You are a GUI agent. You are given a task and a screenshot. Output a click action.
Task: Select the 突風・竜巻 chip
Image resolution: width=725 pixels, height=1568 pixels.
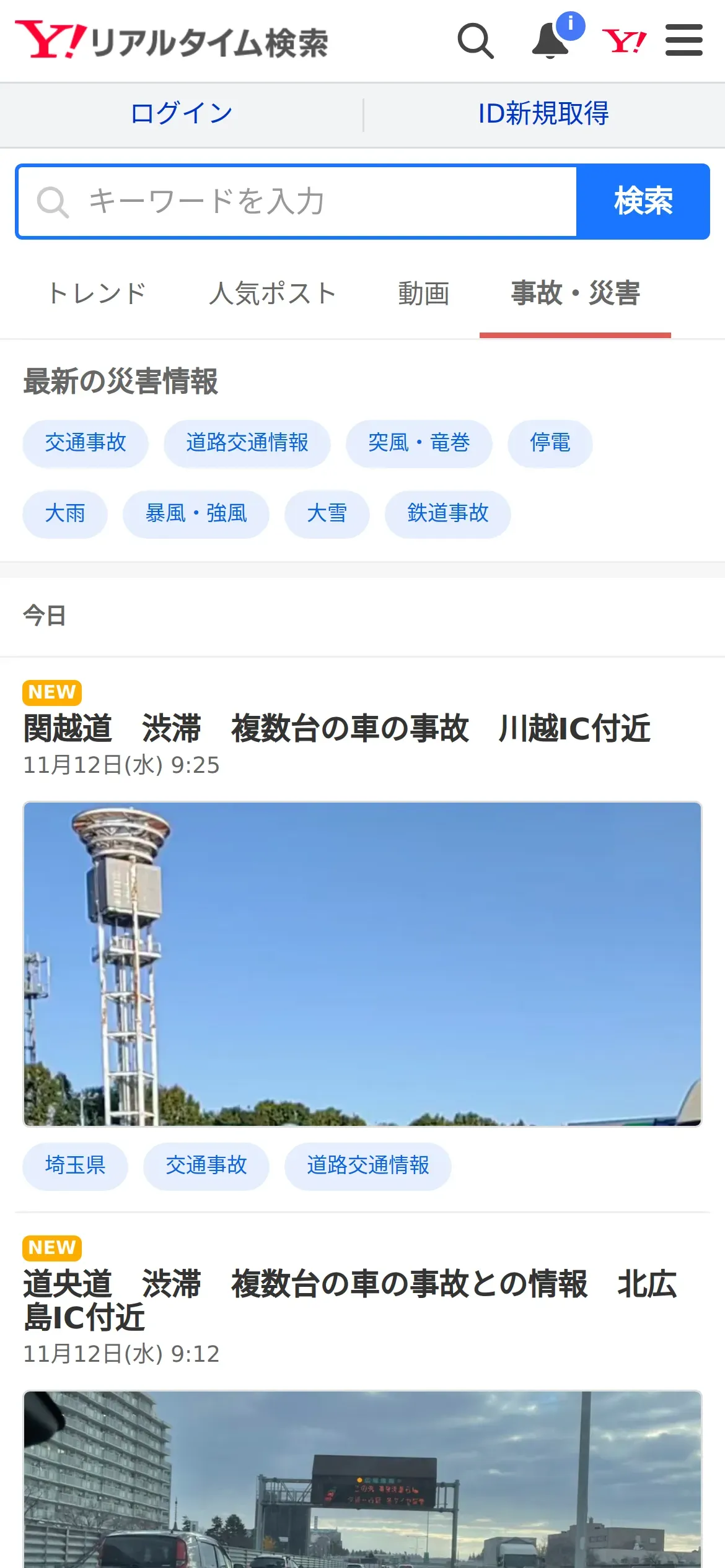pyautogui.click(x=419, y=443)
